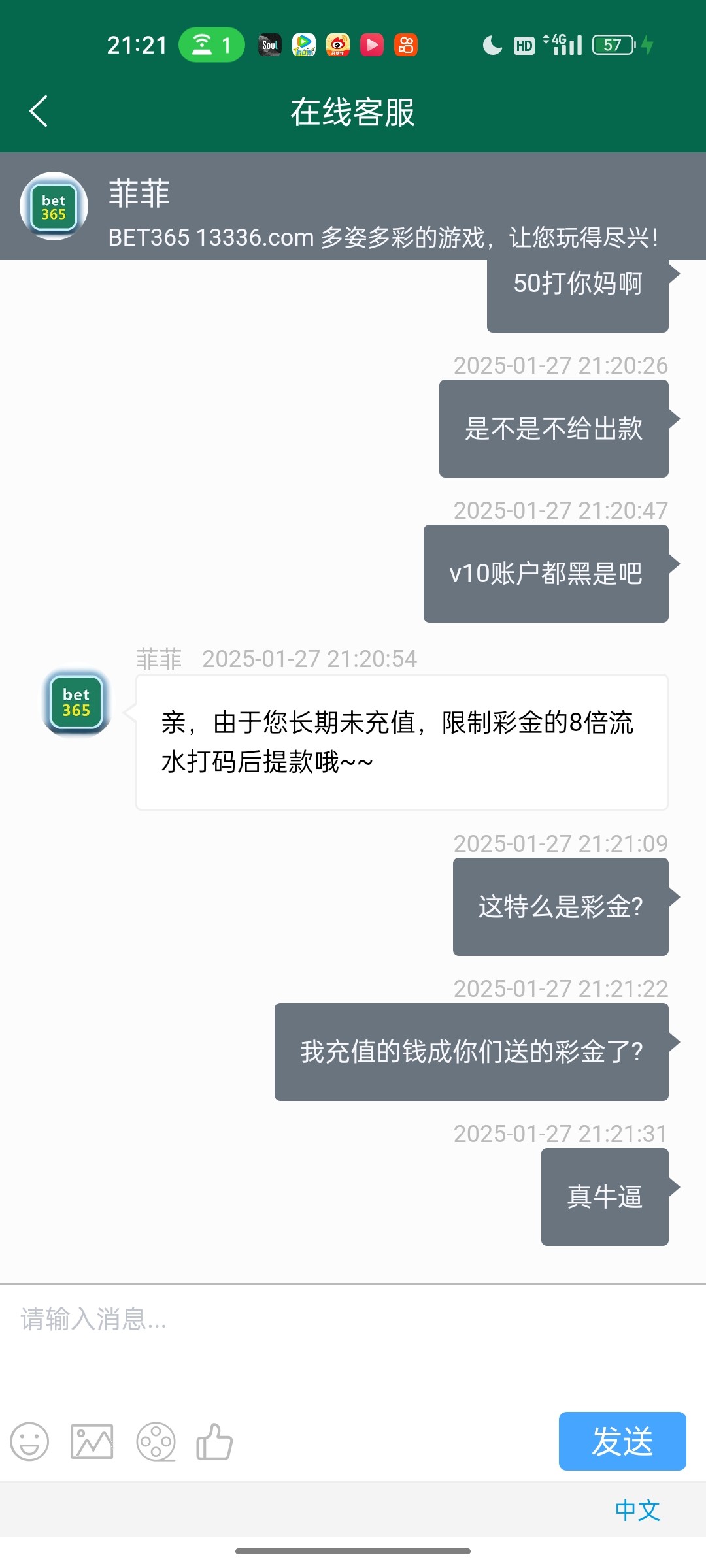The image size is (706, 1568).
Task: Send the message with 发送 button
Action: coord(622,1441)
